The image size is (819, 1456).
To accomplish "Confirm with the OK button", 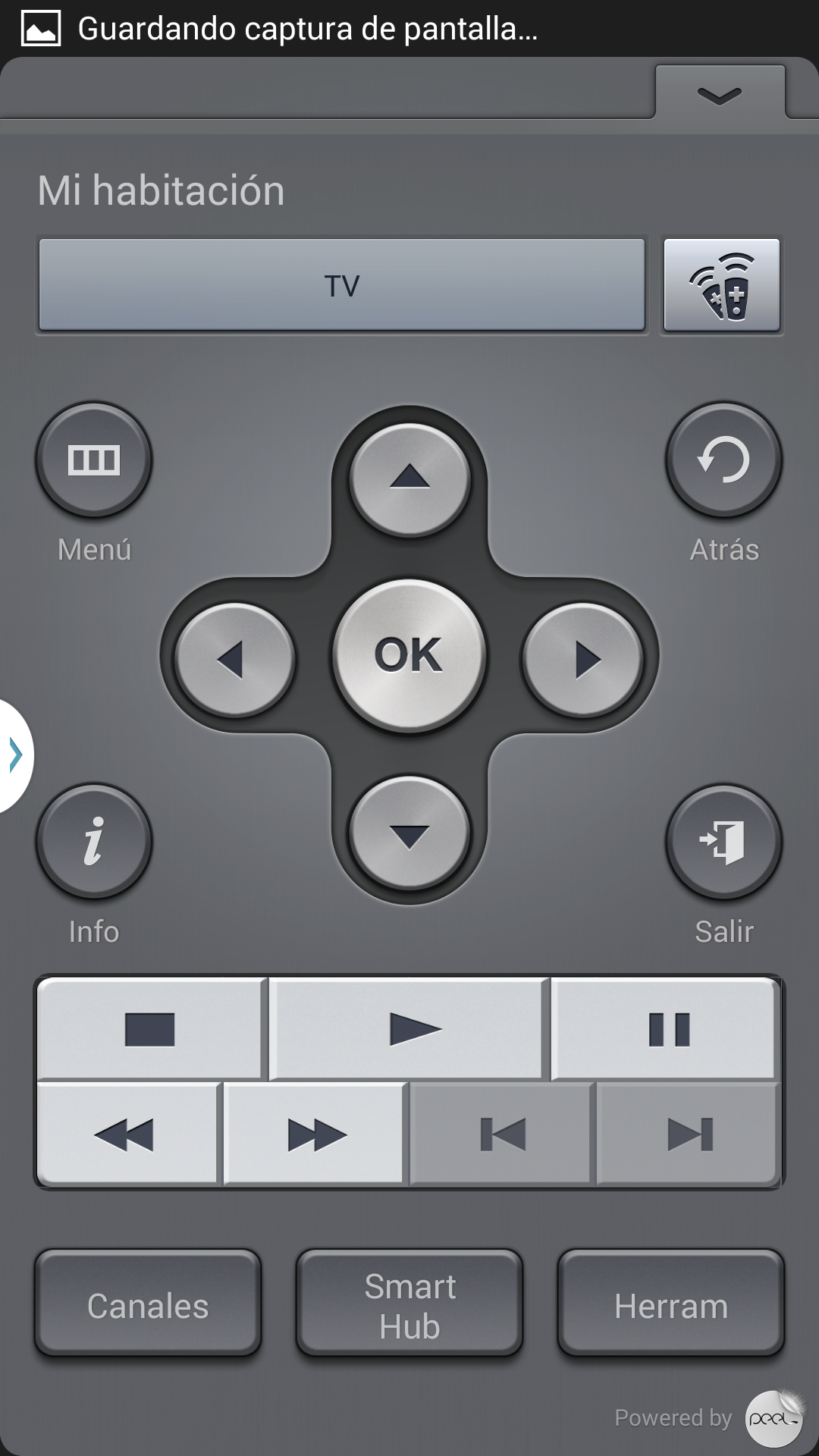I will point(409,655).
